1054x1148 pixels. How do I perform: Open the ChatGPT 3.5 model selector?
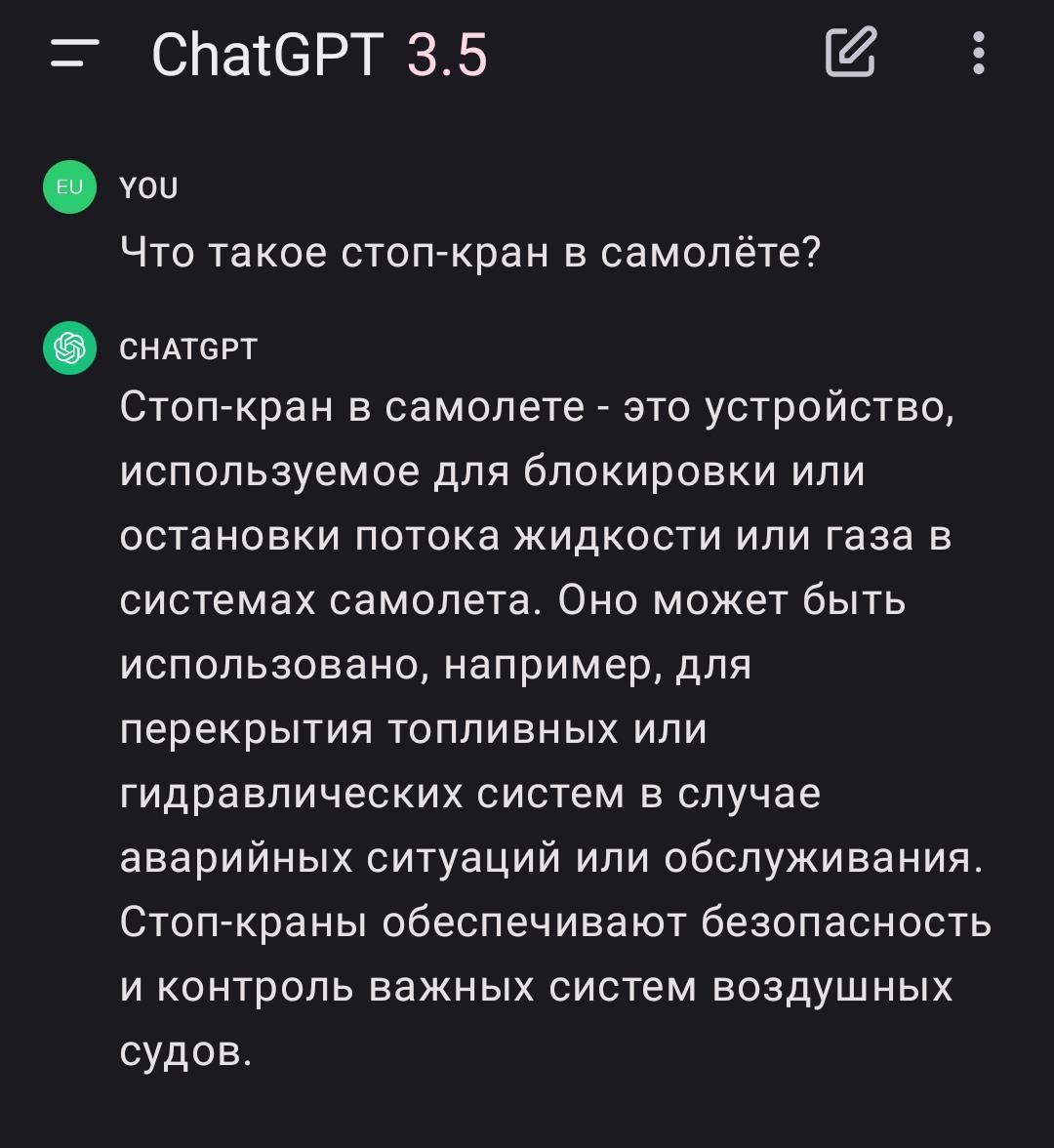click(x=319, y=55)
